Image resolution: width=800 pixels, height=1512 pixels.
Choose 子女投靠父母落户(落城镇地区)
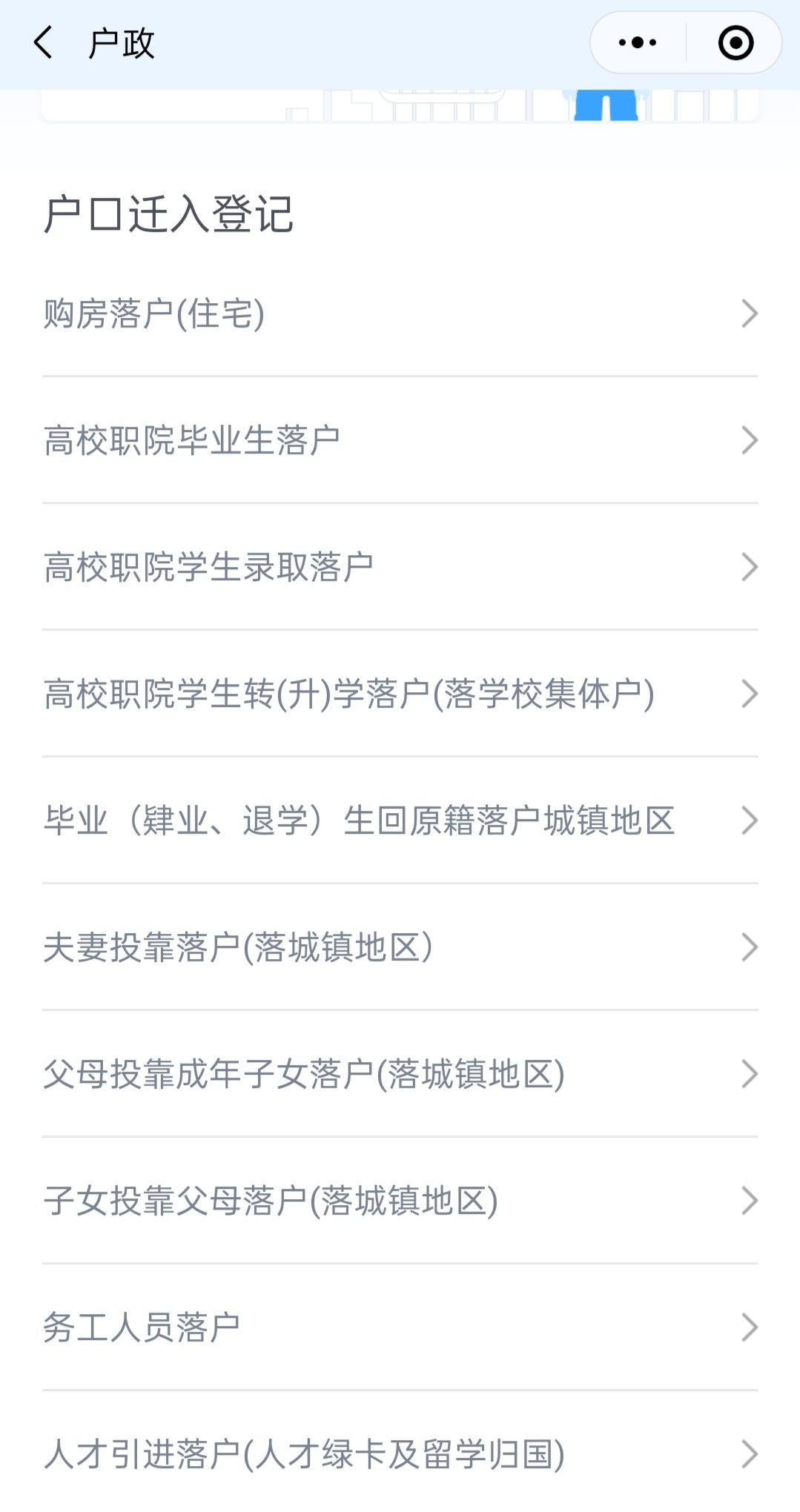[400, 1201]
